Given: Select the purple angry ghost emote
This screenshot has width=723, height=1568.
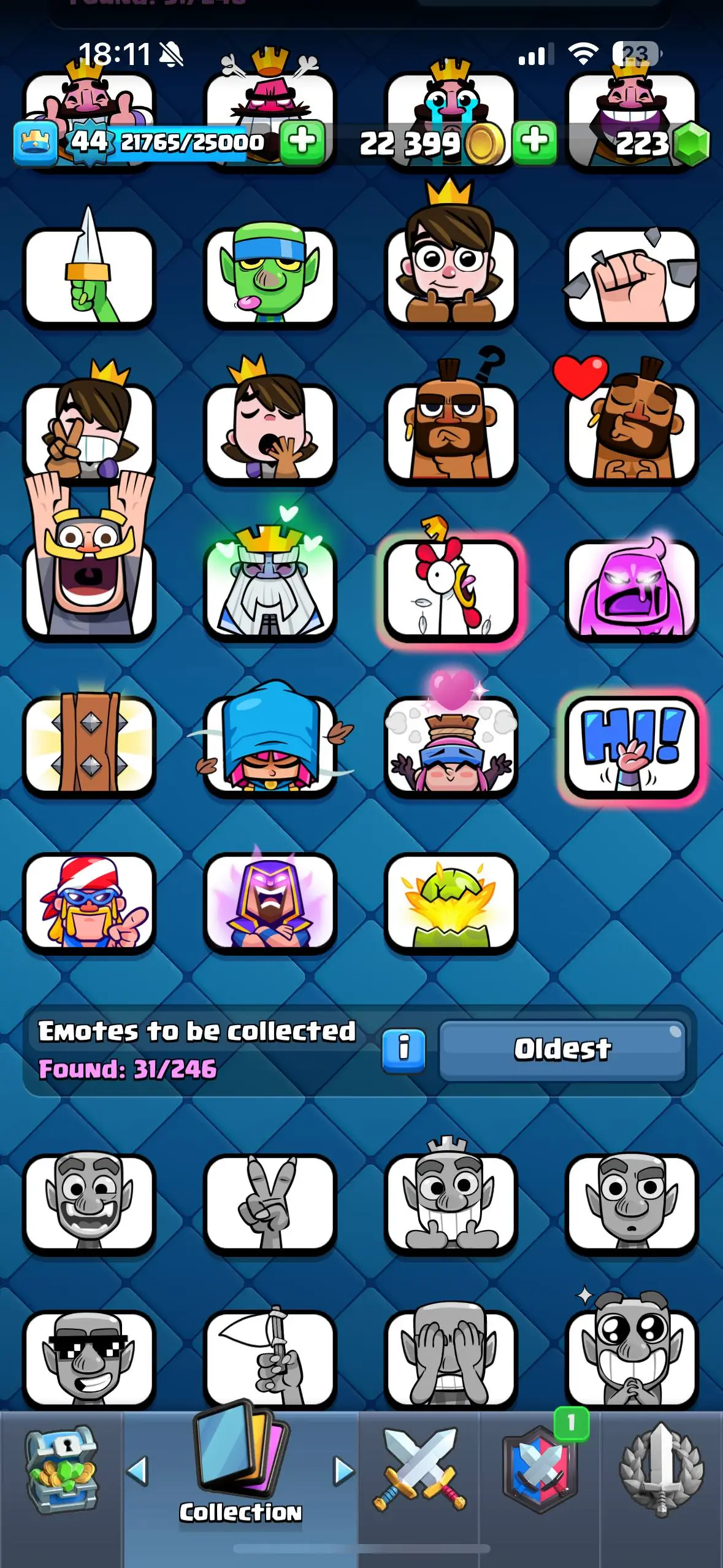Looking at the screenshot, I should (x=632, y=588).
